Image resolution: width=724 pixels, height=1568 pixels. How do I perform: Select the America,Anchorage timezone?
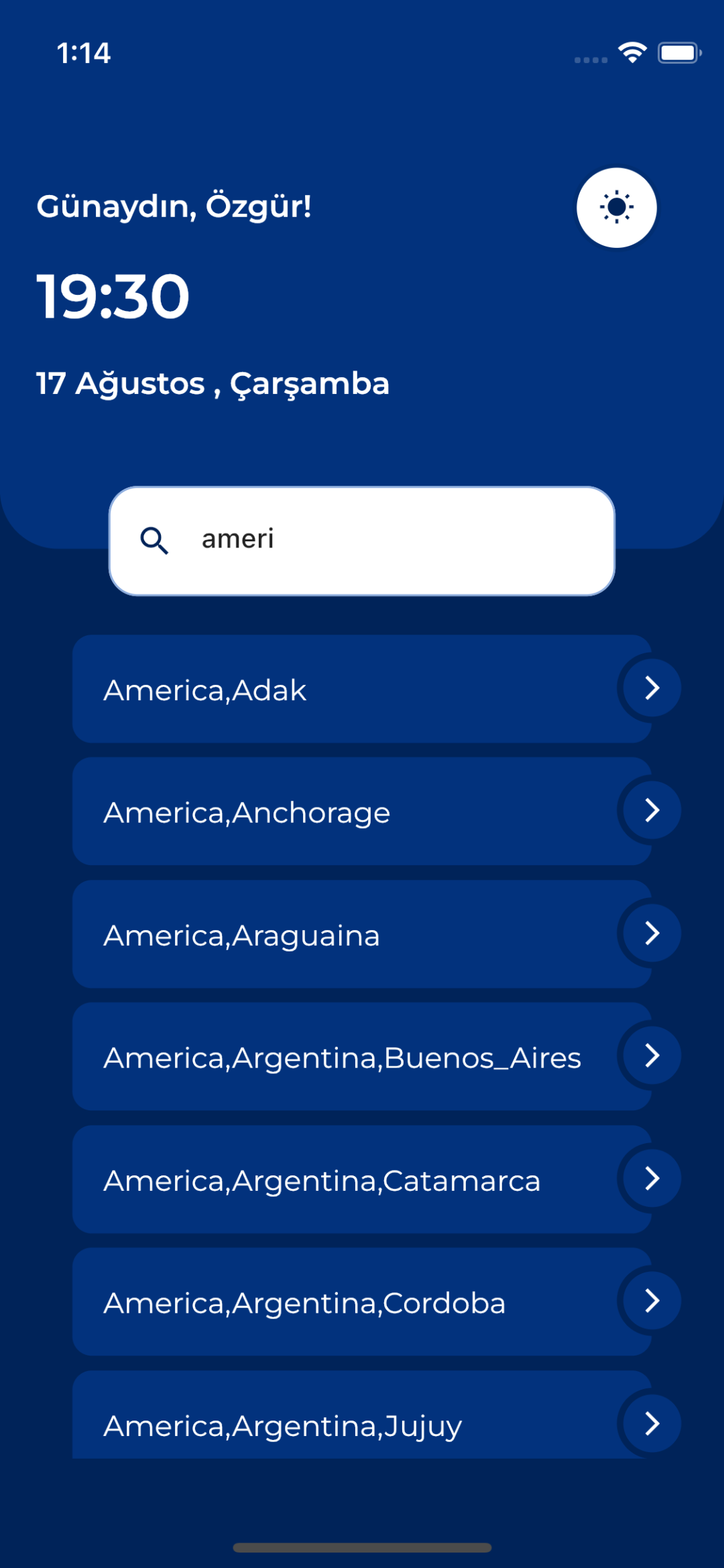point(362,811)
